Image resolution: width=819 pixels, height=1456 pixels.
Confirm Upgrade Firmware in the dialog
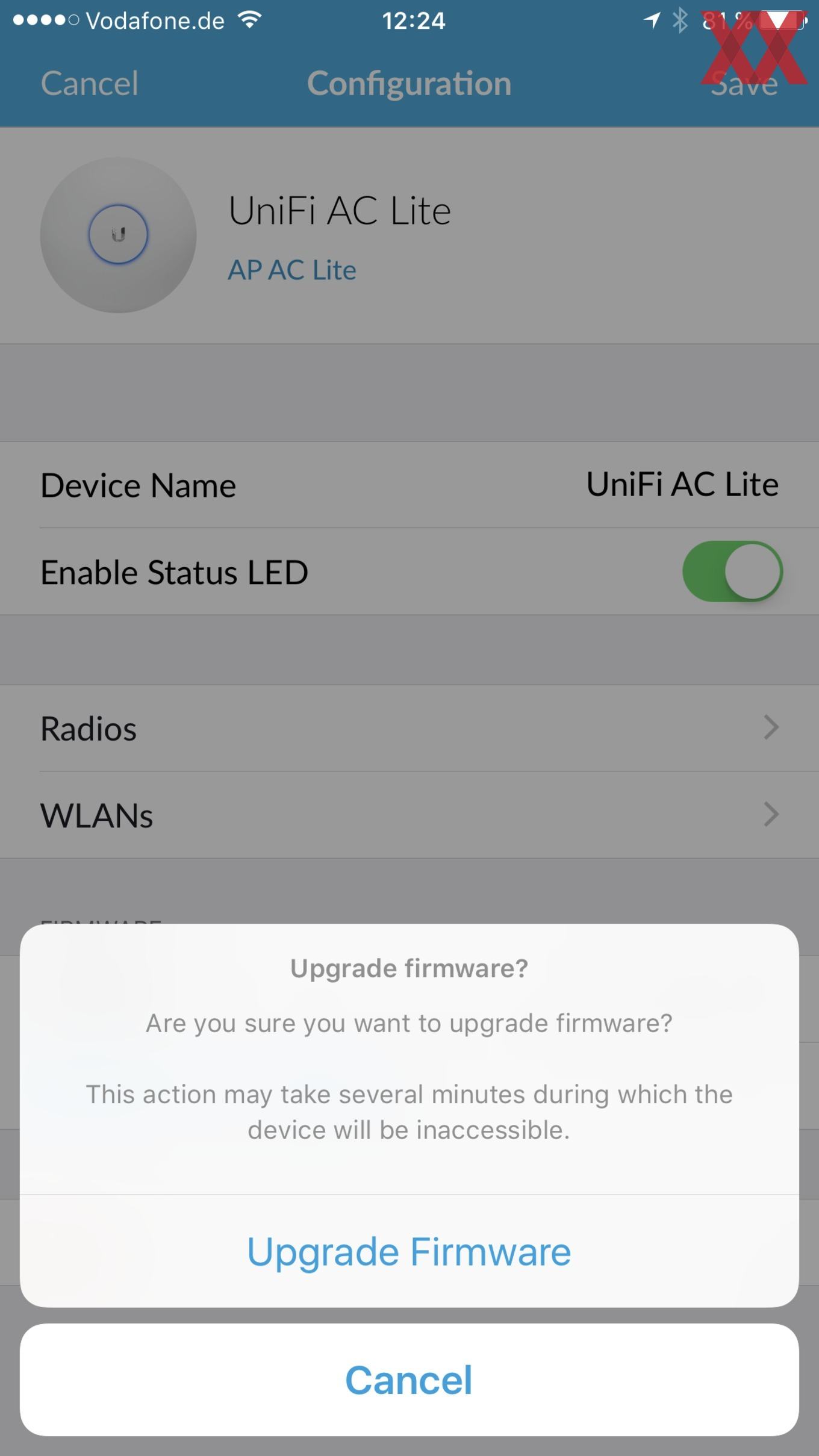pyautogui.click(x=409, y=1251)
